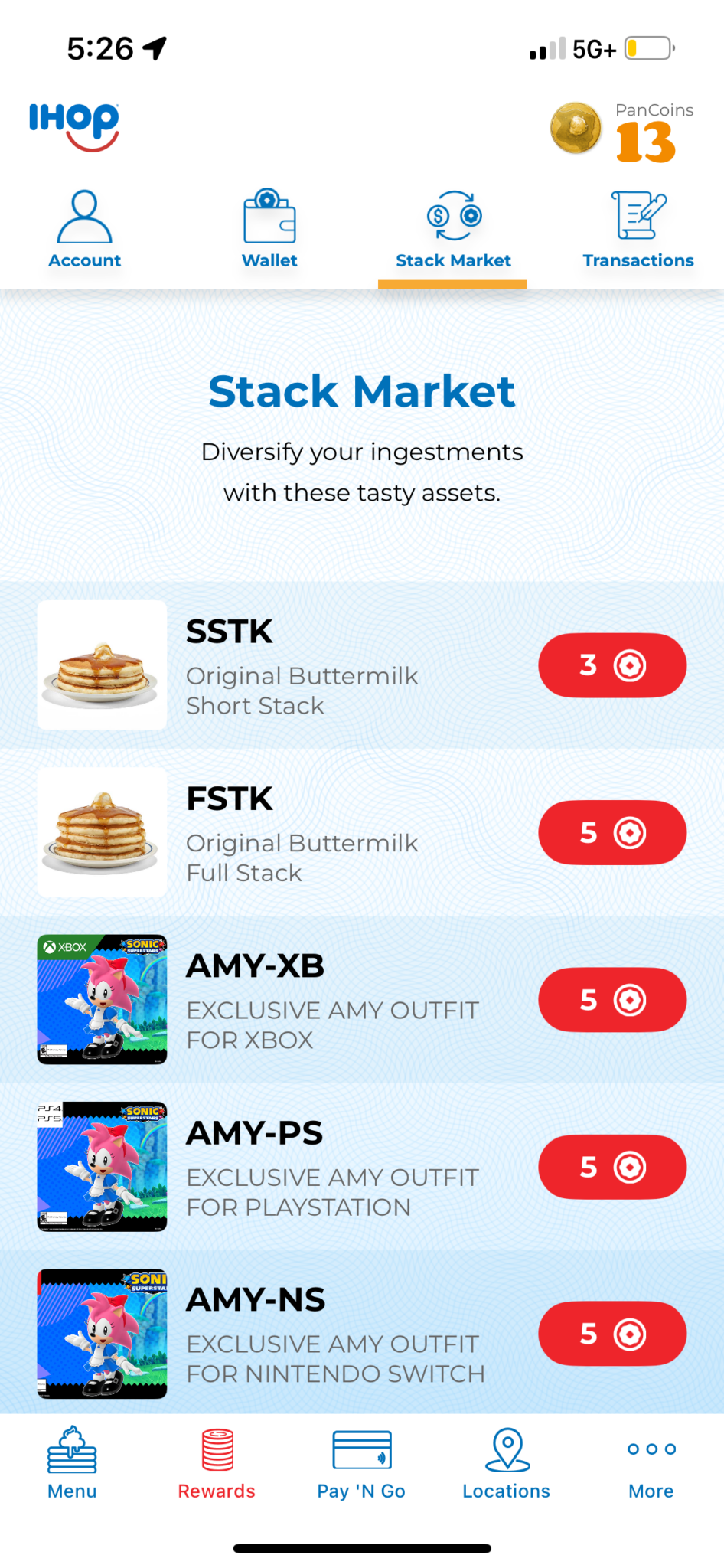View the Transactions tab

(x=638, y=230)
